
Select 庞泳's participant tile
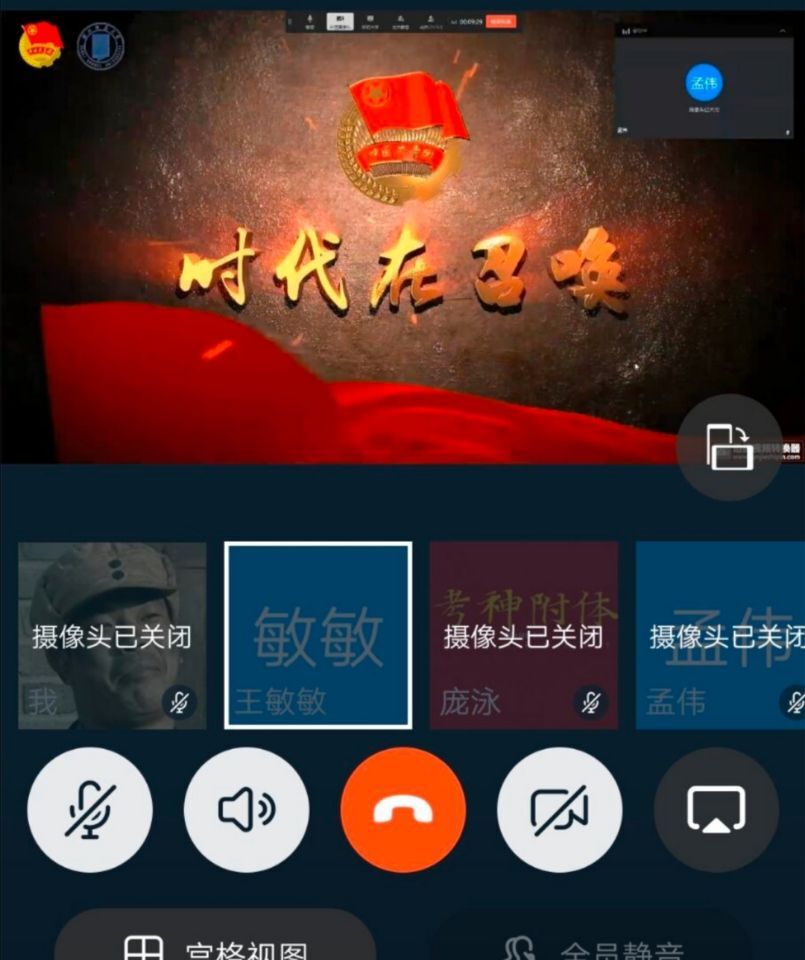point(523,636)
